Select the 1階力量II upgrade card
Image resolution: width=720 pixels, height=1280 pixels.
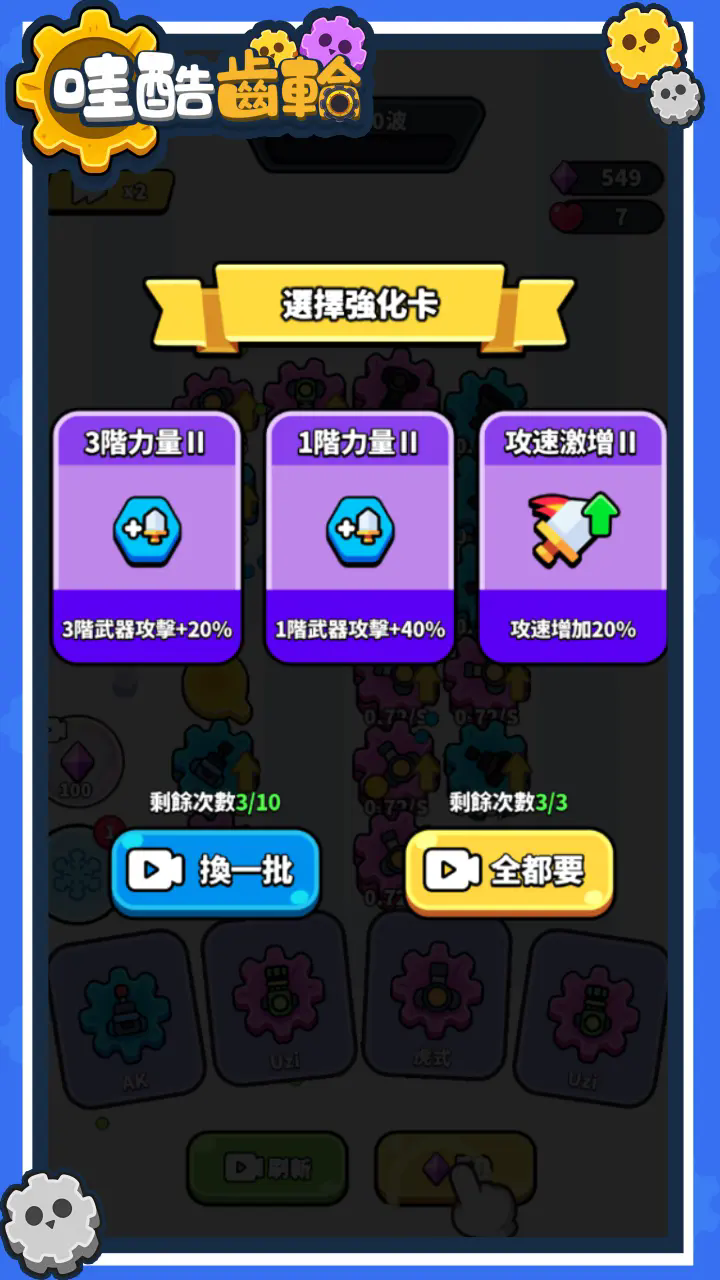[360, 535]
